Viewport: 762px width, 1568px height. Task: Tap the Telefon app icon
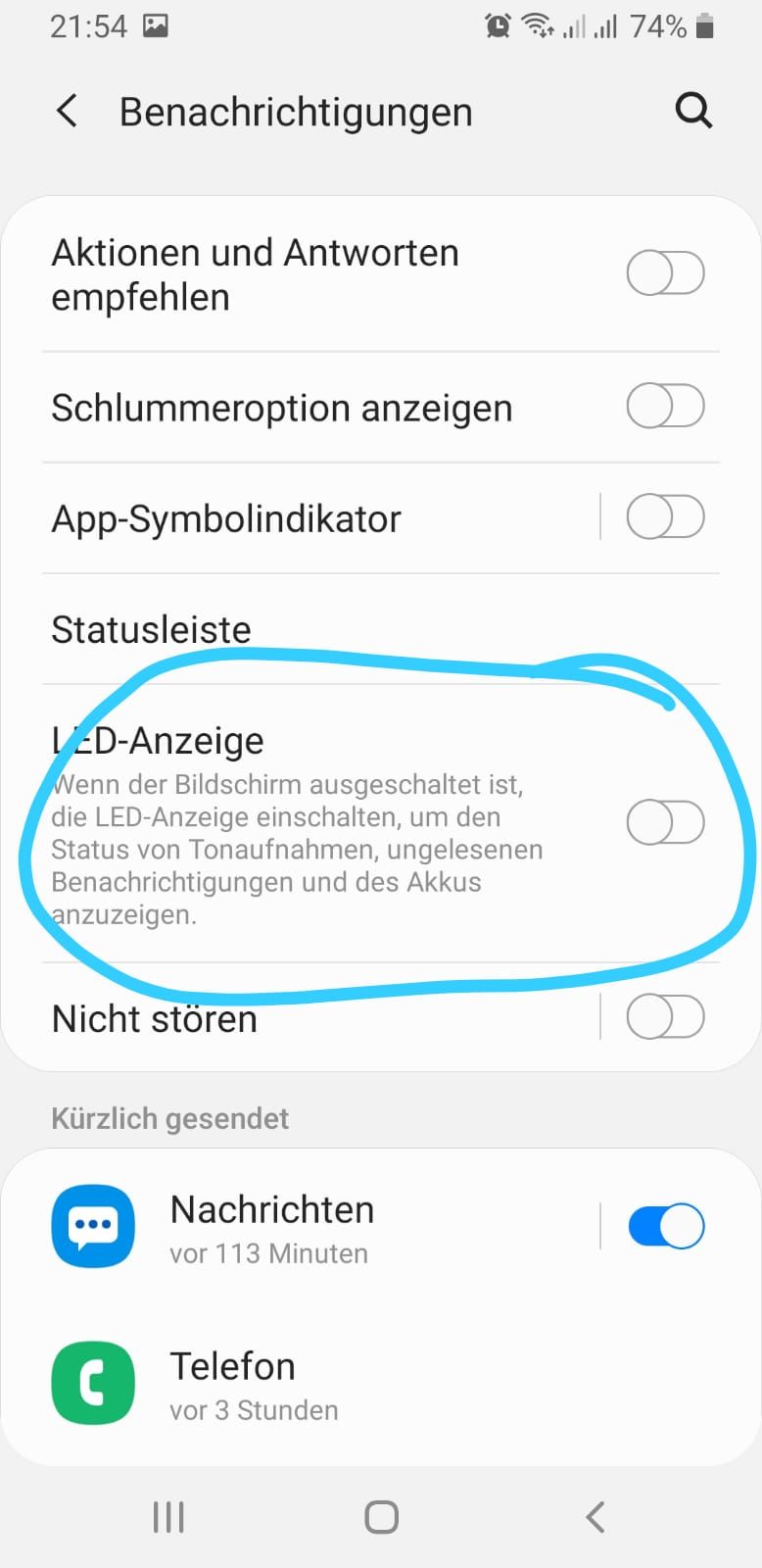[x=92, y=1382]
